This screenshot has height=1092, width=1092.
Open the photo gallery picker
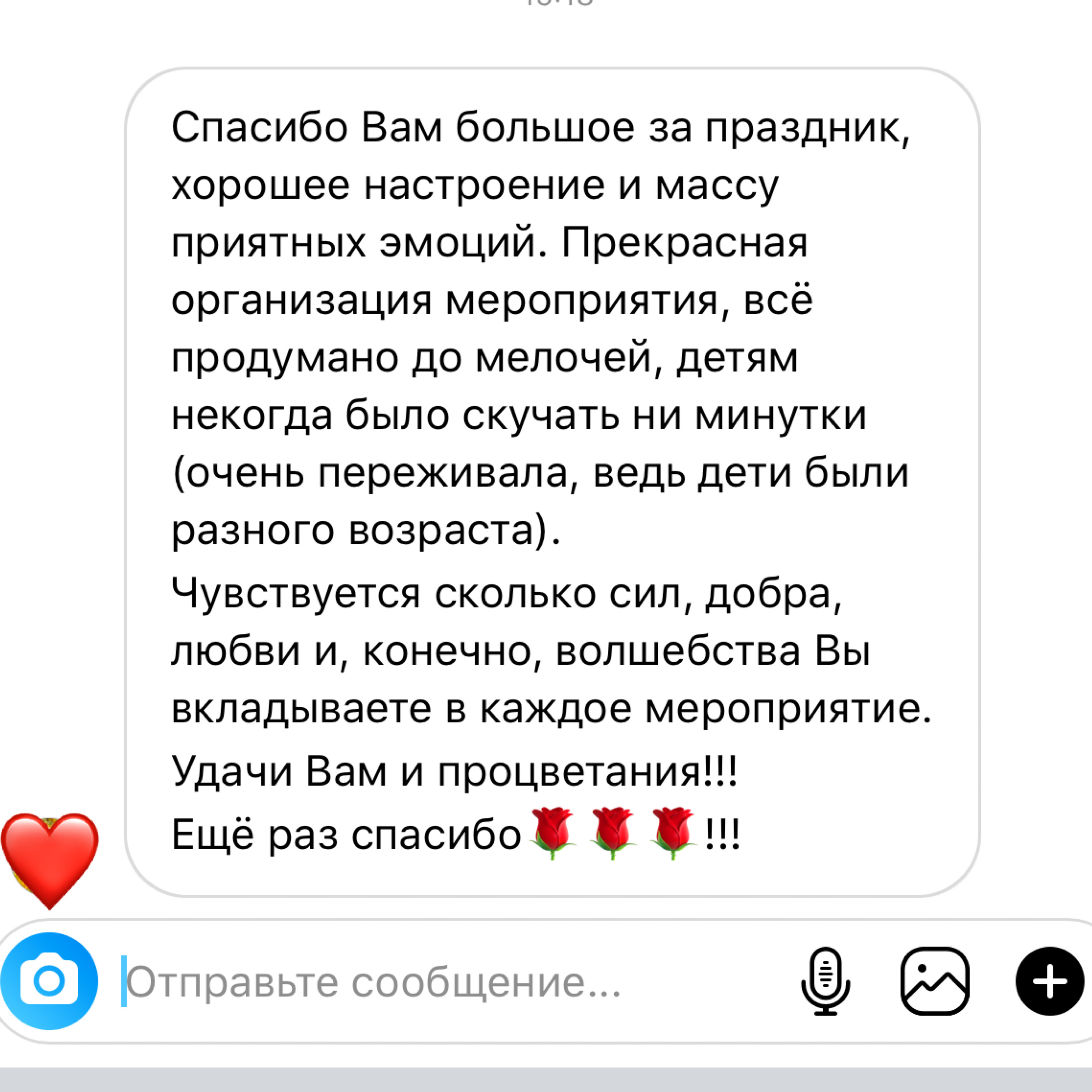pyautogui.click(x=935, y=981)
